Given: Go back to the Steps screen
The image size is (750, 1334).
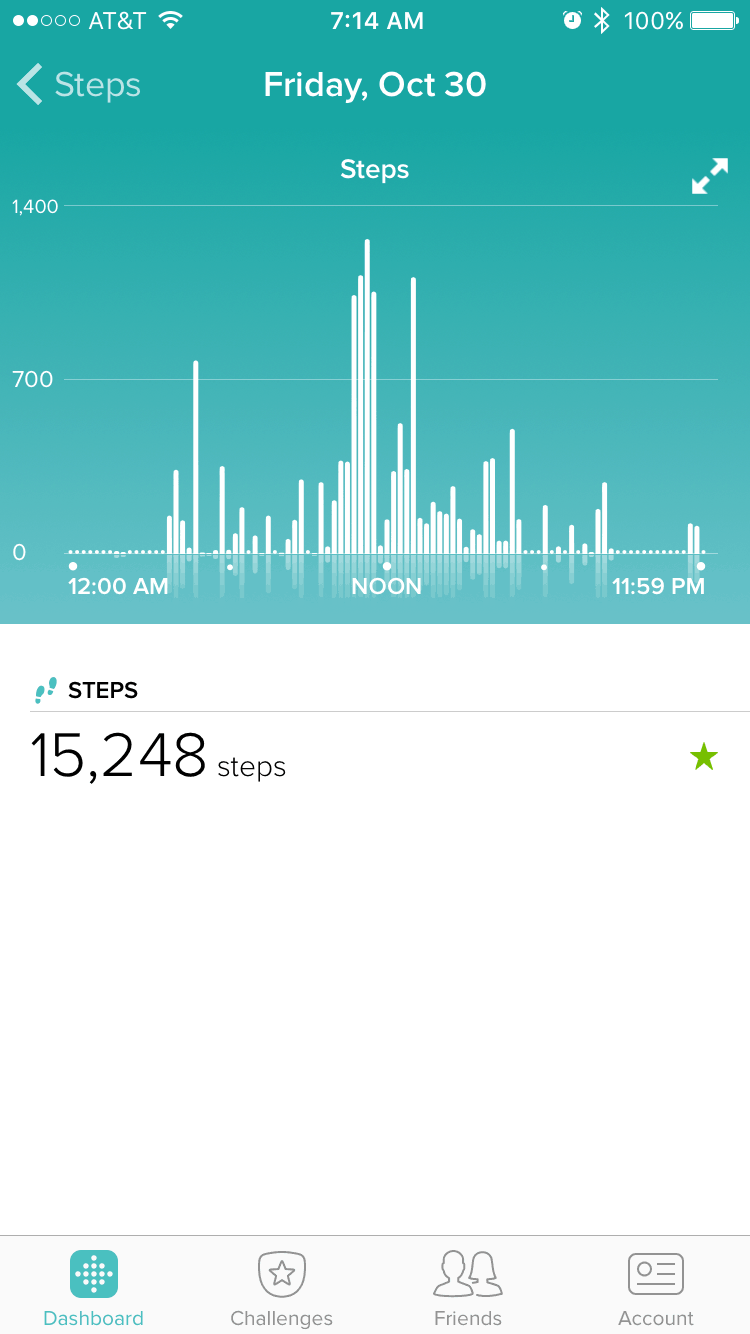Looking at the screenshot, I should point(79,85).
